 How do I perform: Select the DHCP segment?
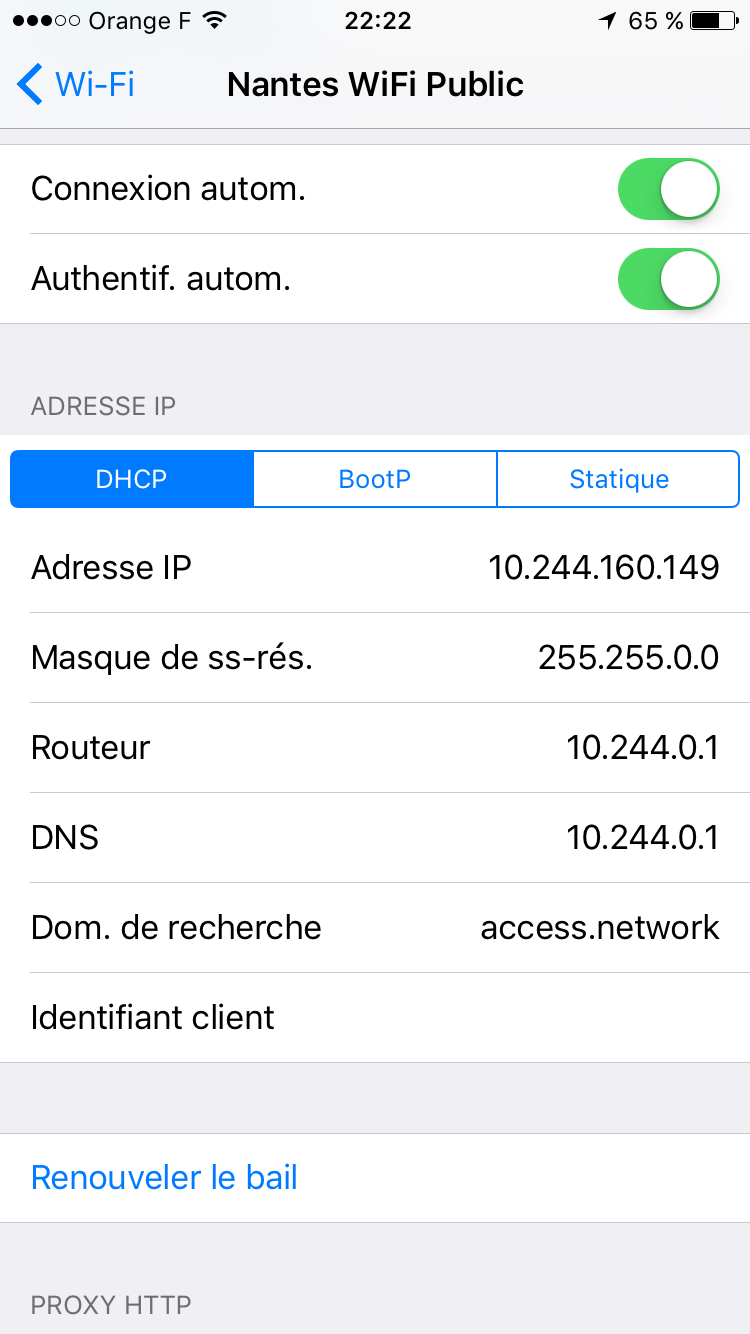click(x=132, y=479)
